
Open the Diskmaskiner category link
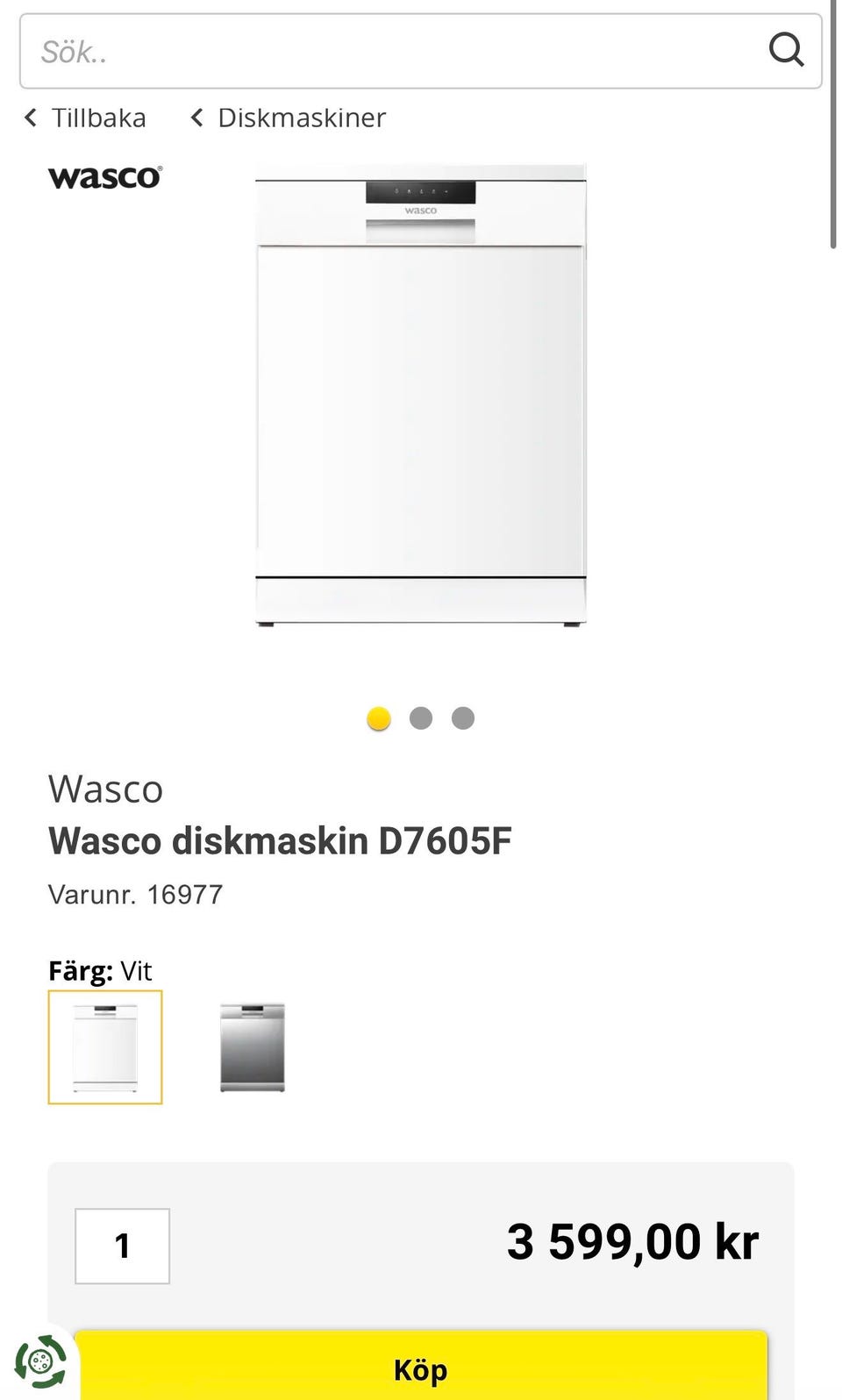coord(289,118)
